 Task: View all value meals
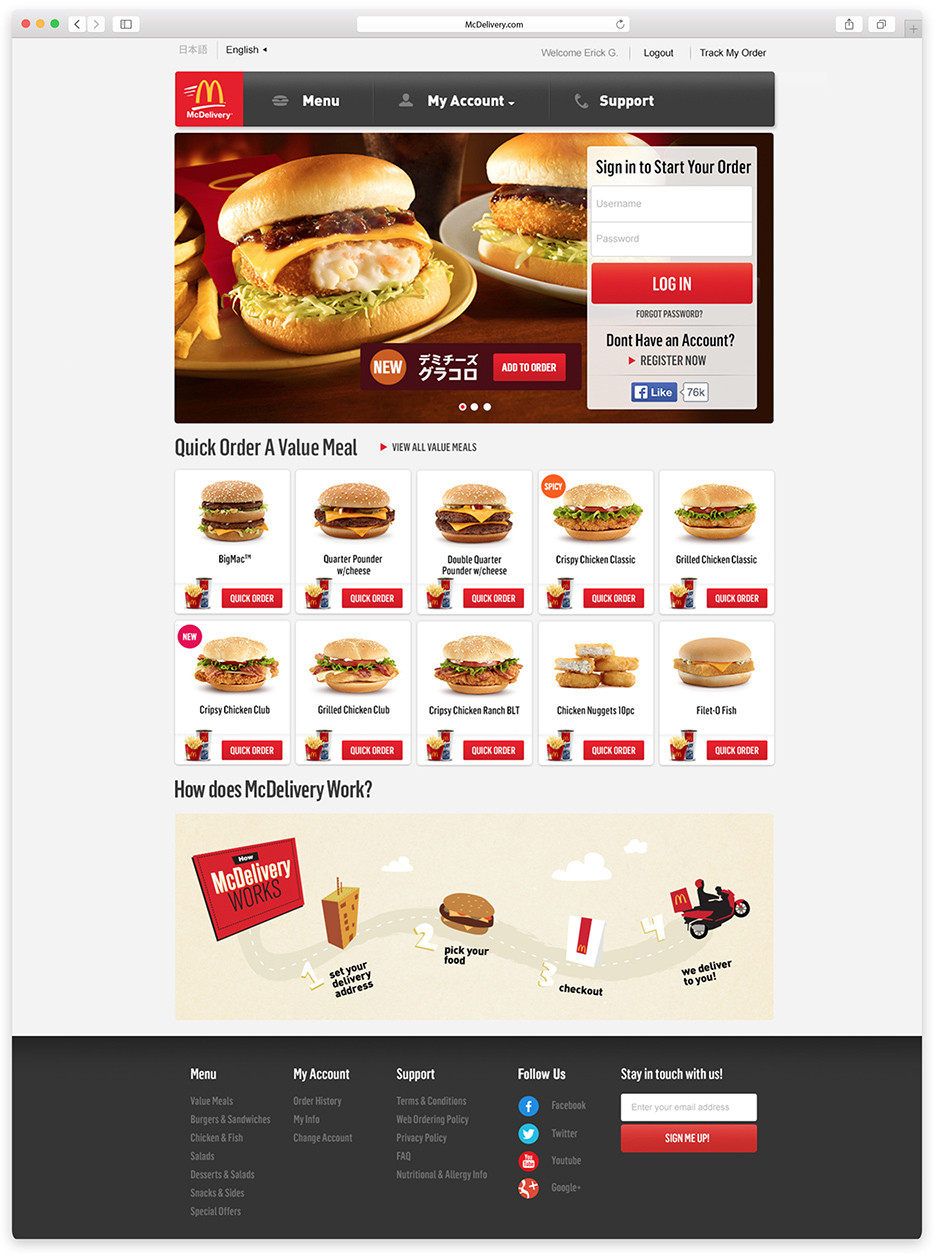(x=433, y=447)
